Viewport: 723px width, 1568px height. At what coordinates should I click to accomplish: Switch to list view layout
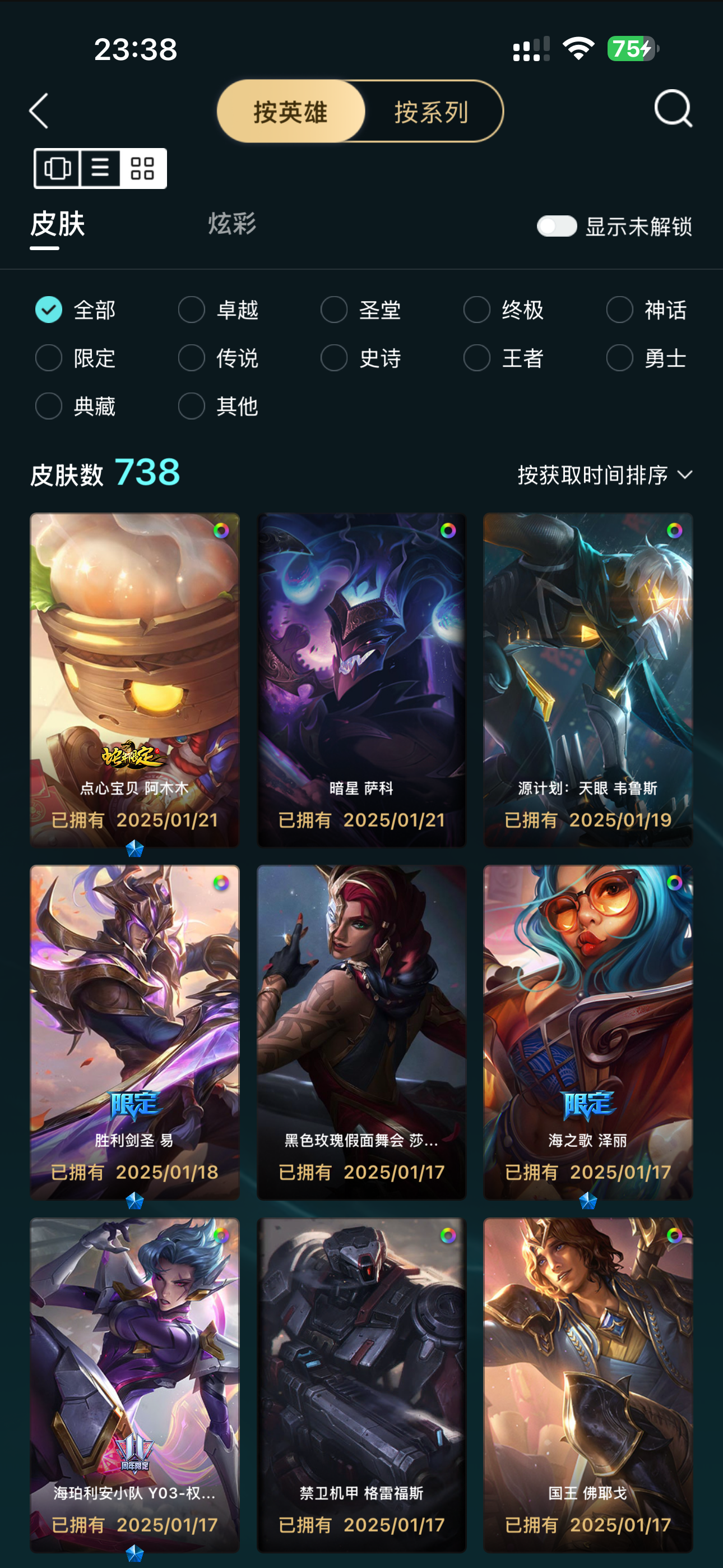click(100, 168)
